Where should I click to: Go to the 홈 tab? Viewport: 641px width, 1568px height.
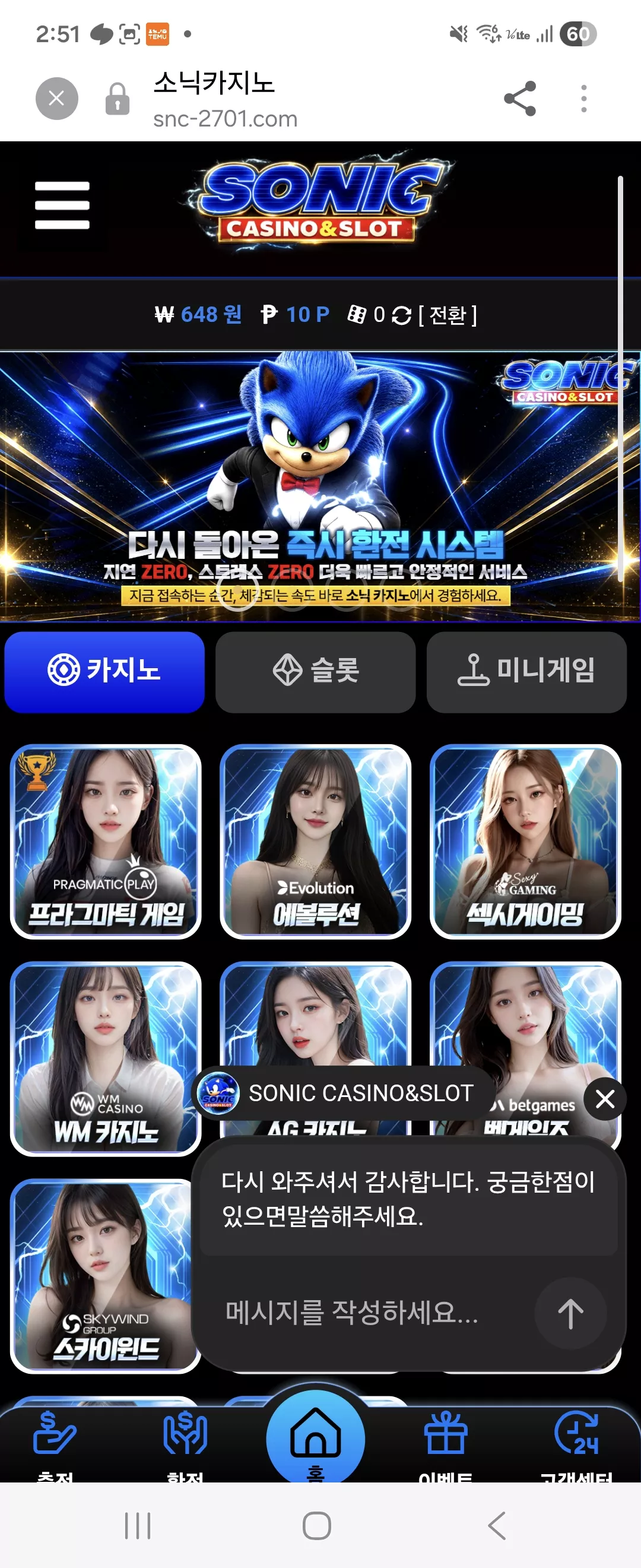(x=316, y=1440)
